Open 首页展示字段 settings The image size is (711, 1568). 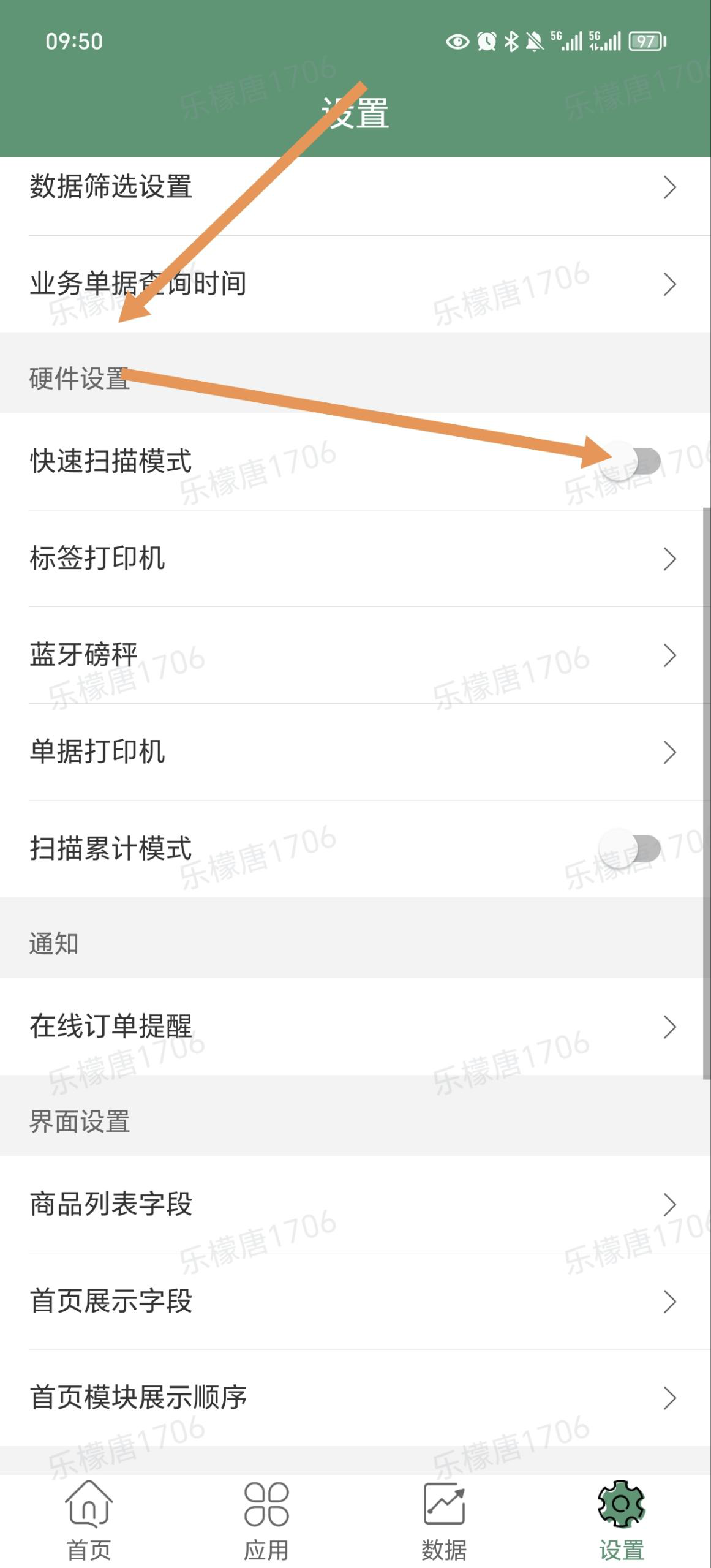click(355, 1300)
